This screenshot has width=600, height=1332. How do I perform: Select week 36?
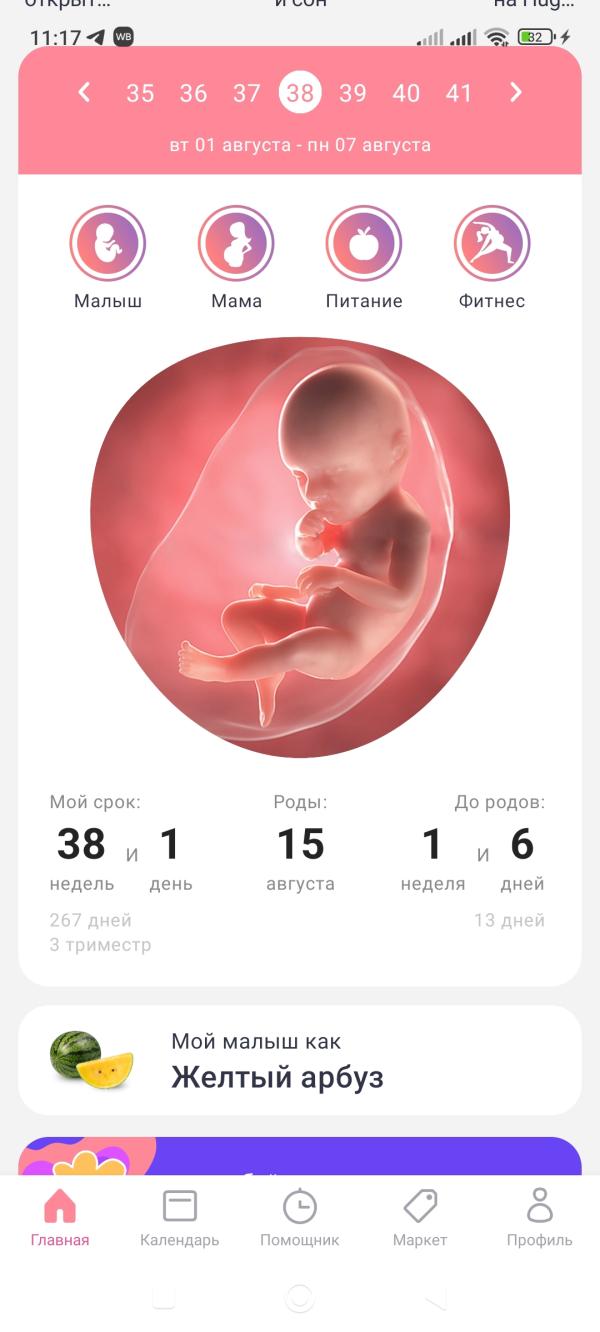click(x=193, y=93)
